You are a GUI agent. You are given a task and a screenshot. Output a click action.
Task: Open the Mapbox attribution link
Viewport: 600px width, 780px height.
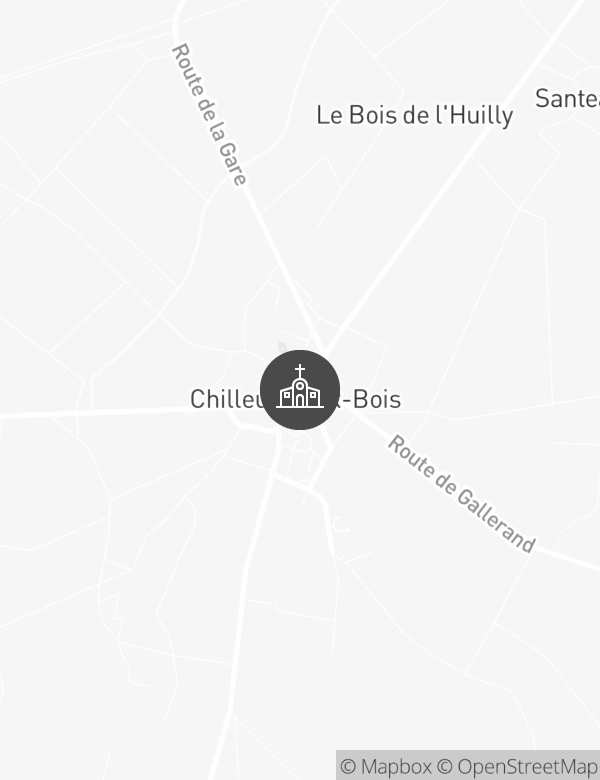387,766
